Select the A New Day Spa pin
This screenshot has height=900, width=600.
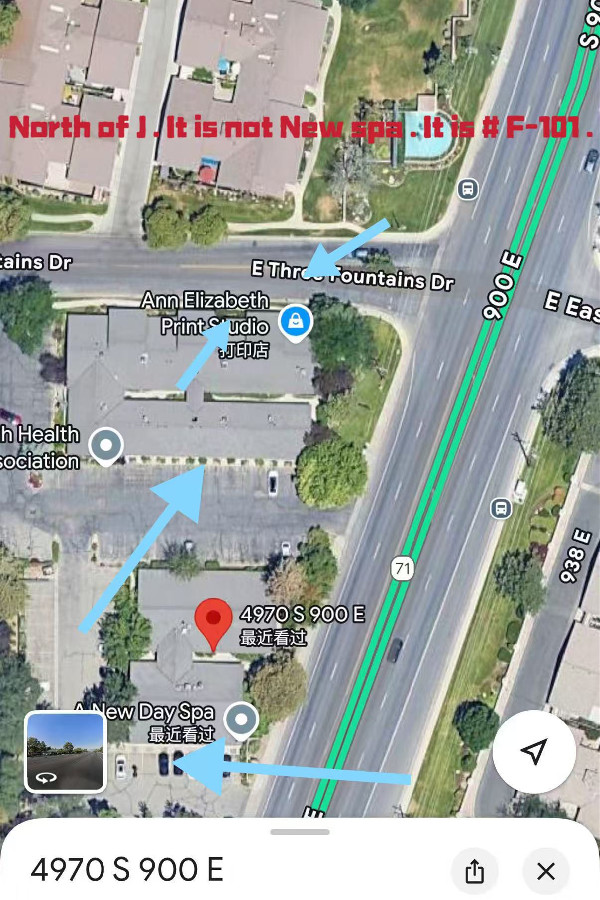[x=241, y=718]
